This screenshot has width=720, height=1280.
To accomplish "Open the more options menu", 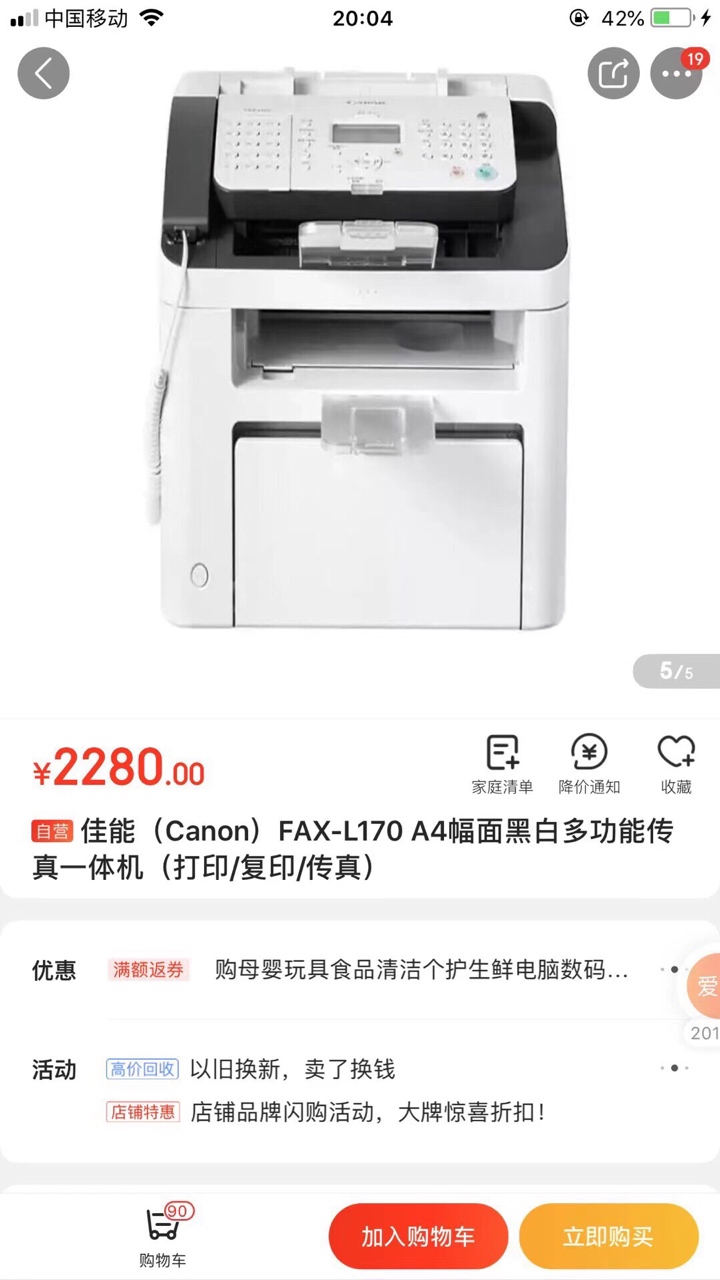I will (676, 74).
